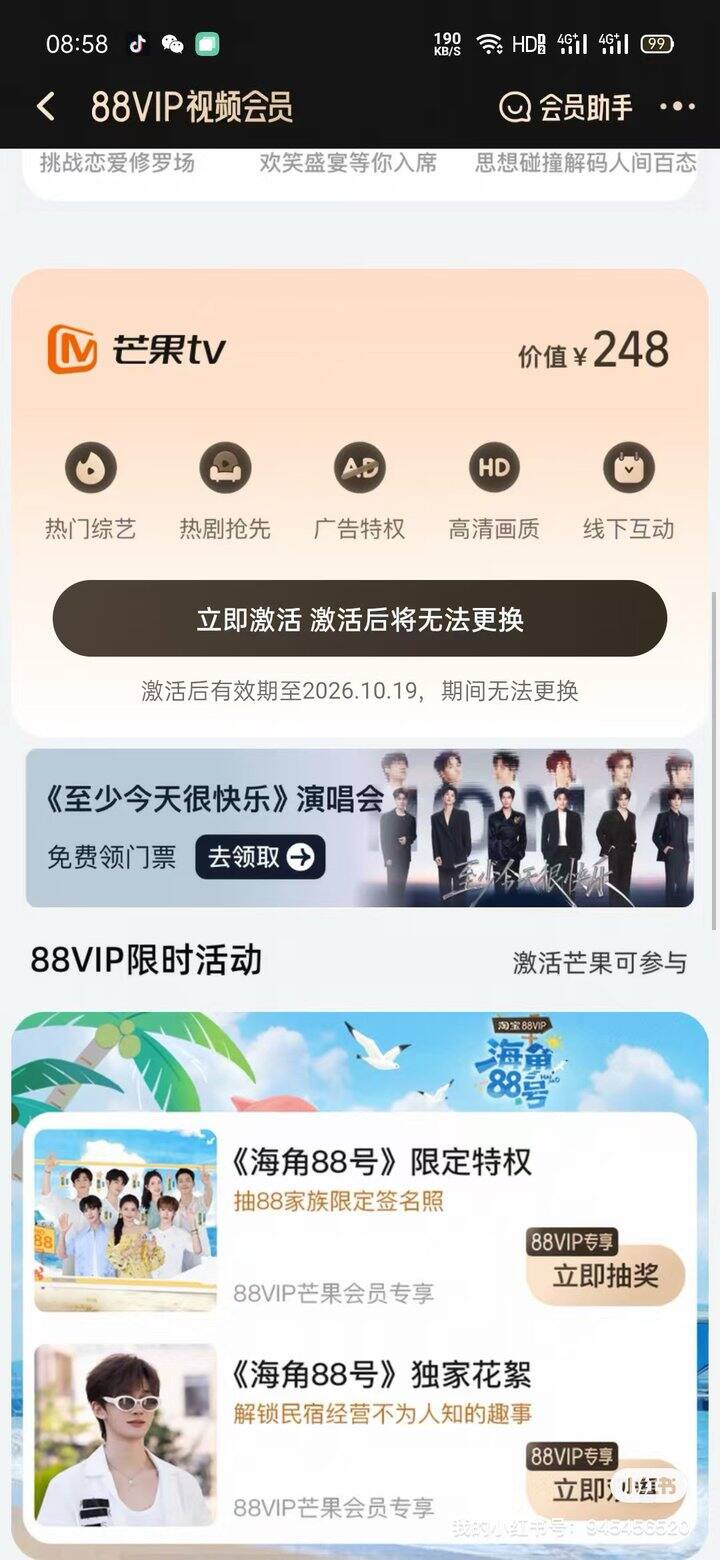Tap the WeChat icon in the status bar
Viewport: 720px width, 1560px height.
(172, 44)
